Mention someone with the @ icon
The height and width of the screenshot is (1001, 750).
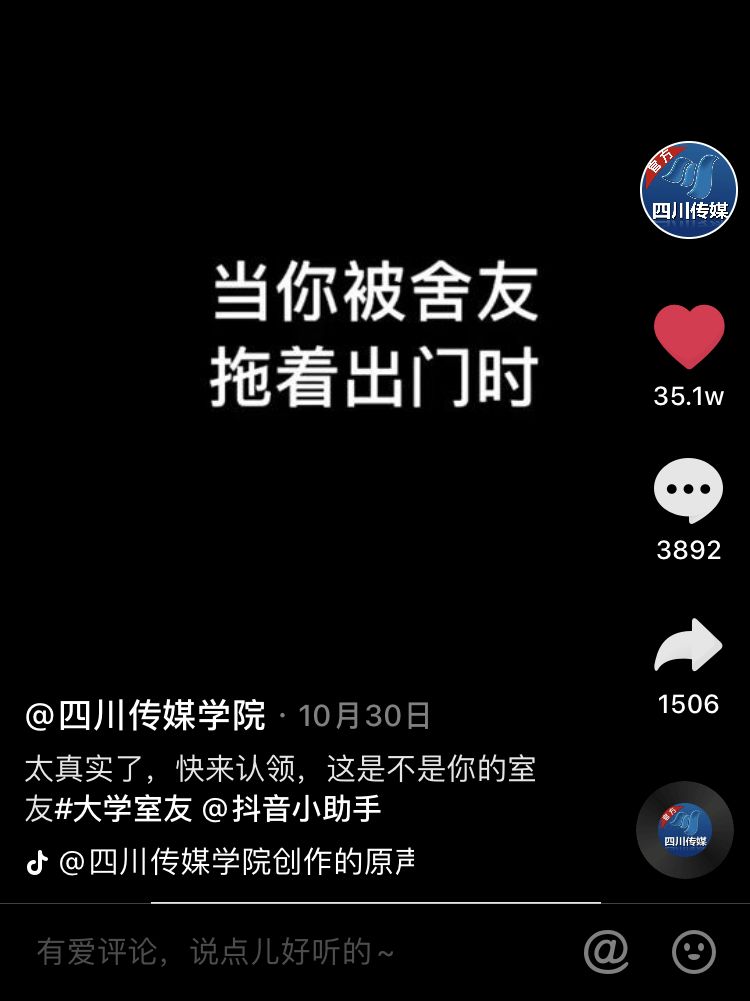click(606, 951)
